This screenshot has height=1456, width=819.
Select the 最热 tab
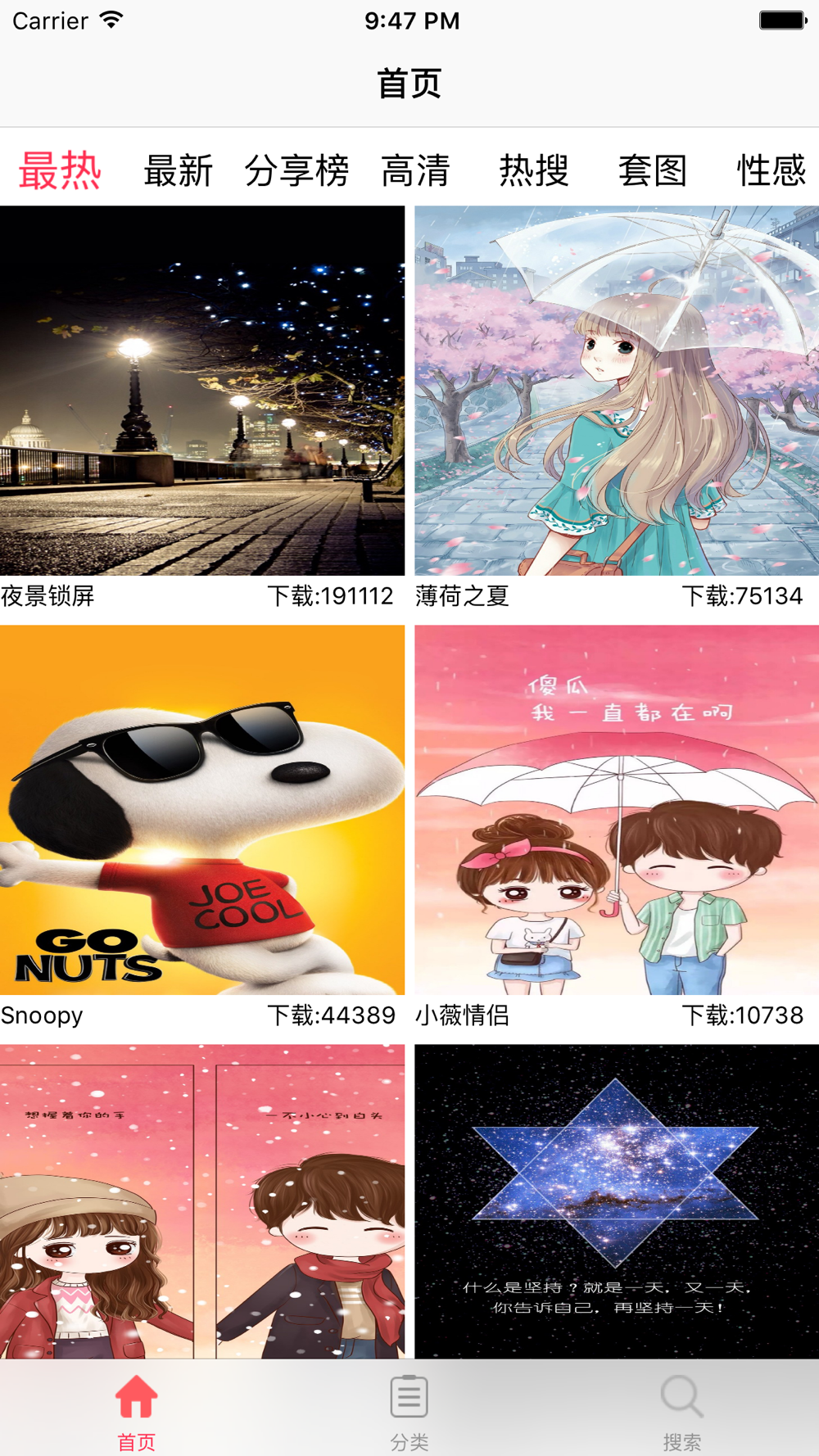(60, 170)
